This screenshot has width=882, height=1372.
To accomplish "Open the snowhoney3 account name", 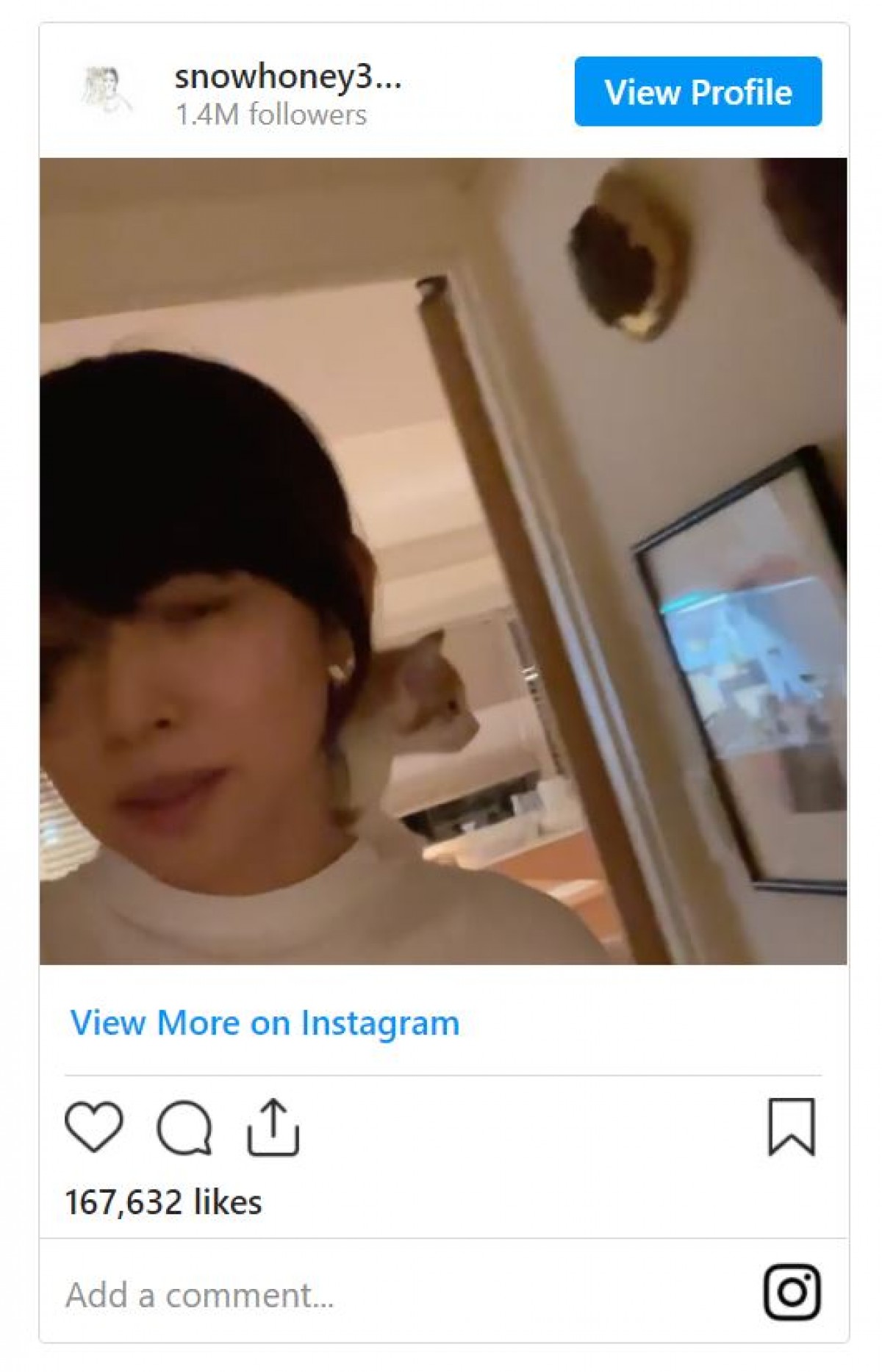I will point(288,76).
